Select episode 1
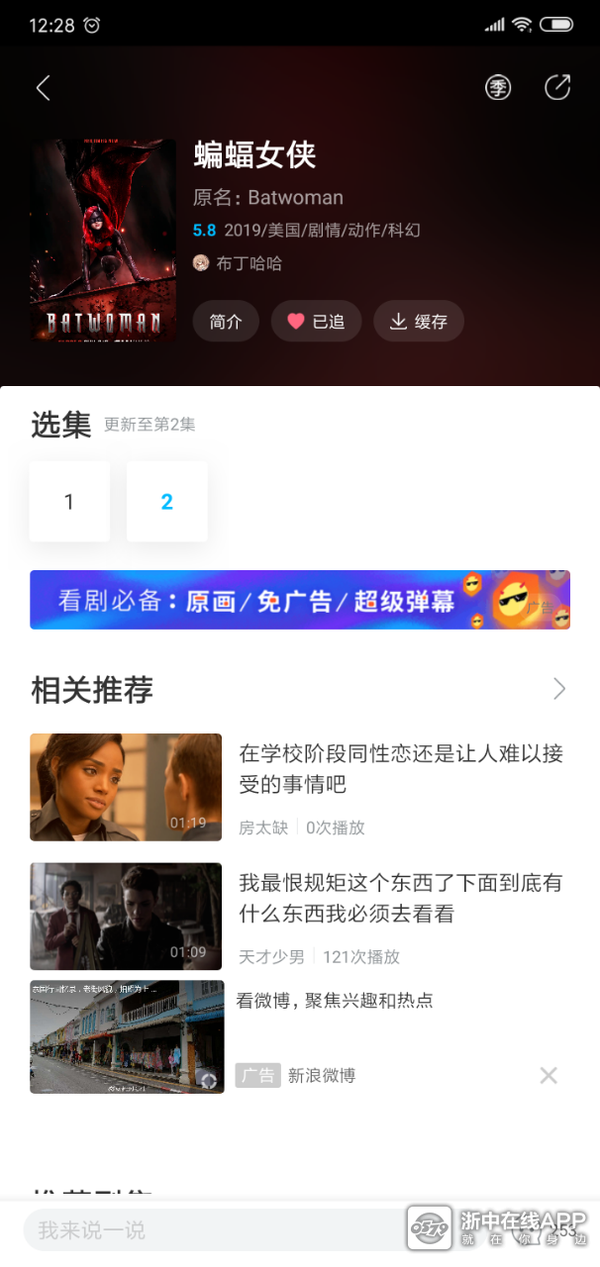Image resolution: width=600 pixels, height=1267 pixels. pos(69,502)
